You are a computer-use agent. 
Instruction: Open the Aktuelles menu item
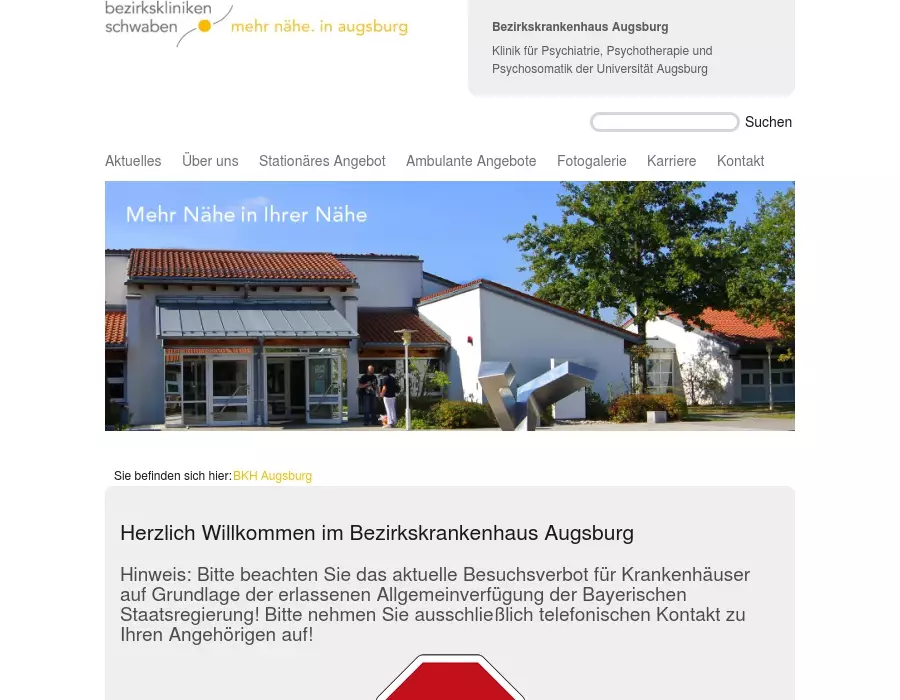point(133,161)
